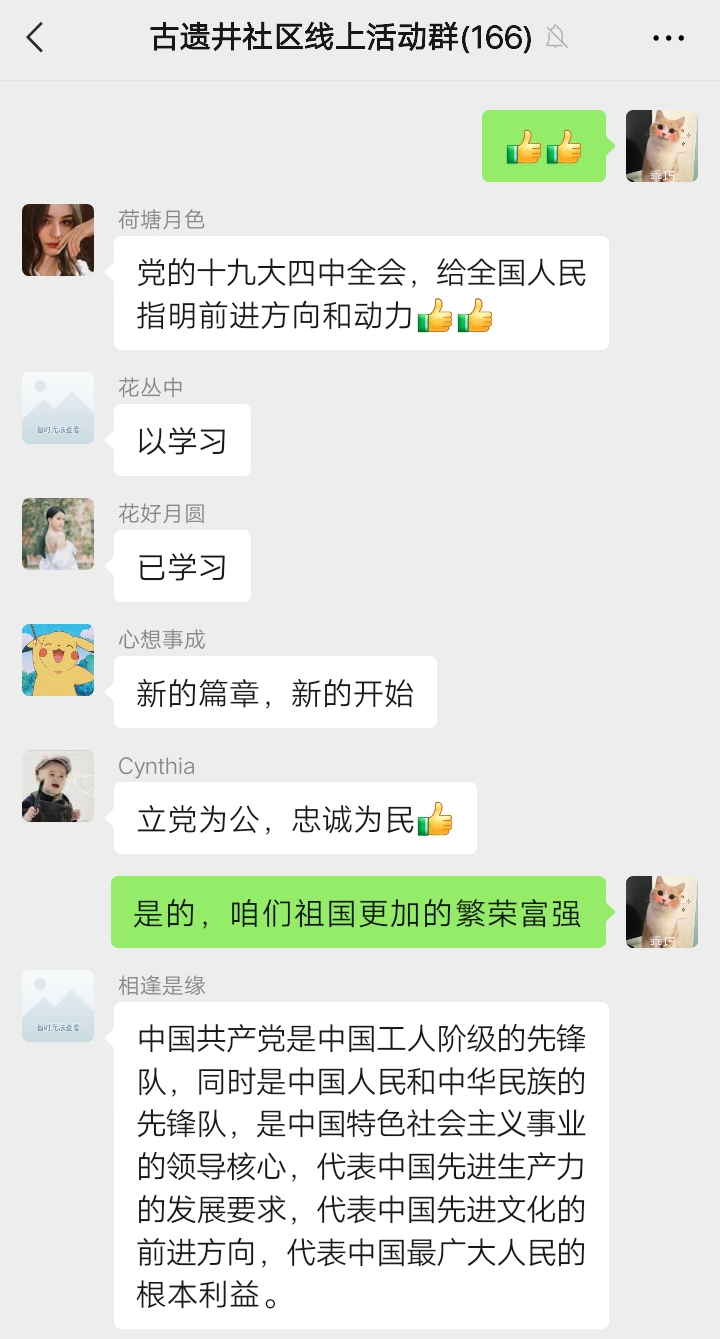The image size is (720, 1339).
Task: Open 心想事成's Pikachu avatar
Action: pyautogui.click(x=58, y=660)
